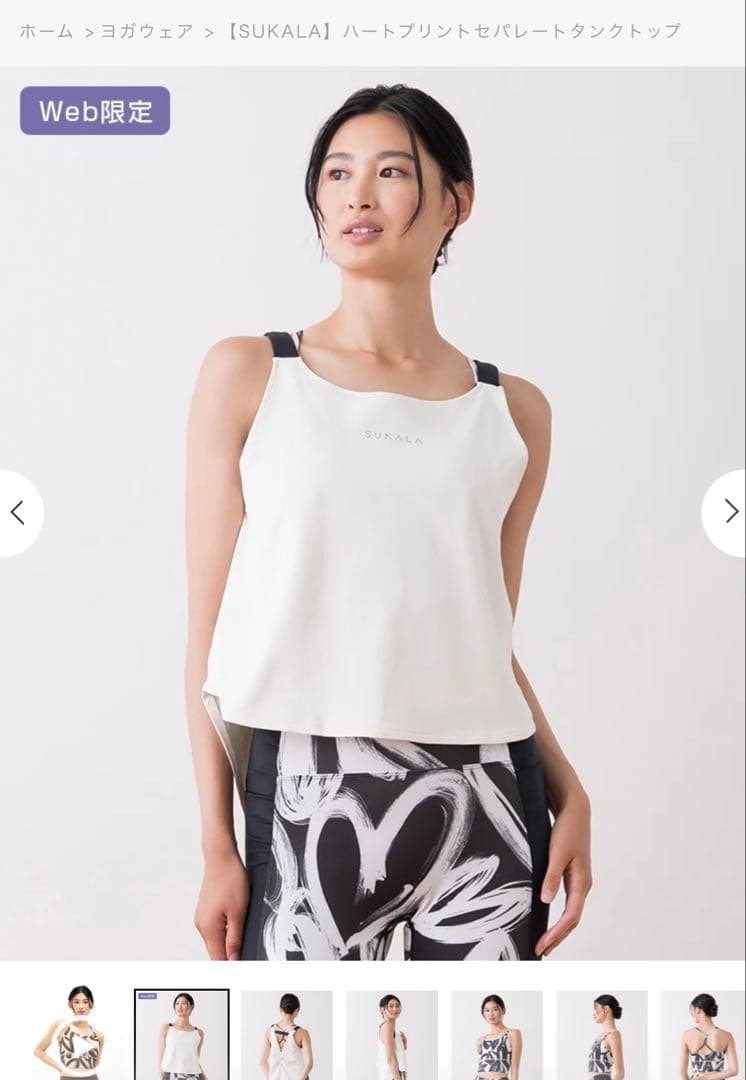Select the white tank side-view thumbnail
The width and height of the screenshot is (746, 1080).
(x=392, y=1033)
